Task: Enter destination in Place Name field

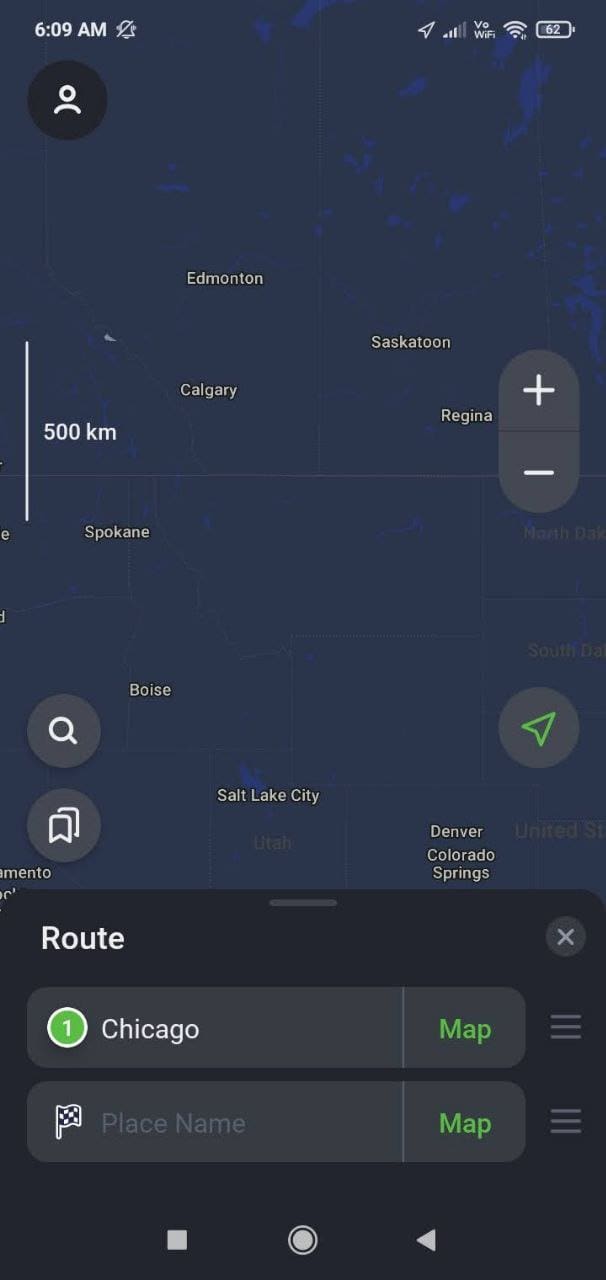Action: coord(215,1122)
